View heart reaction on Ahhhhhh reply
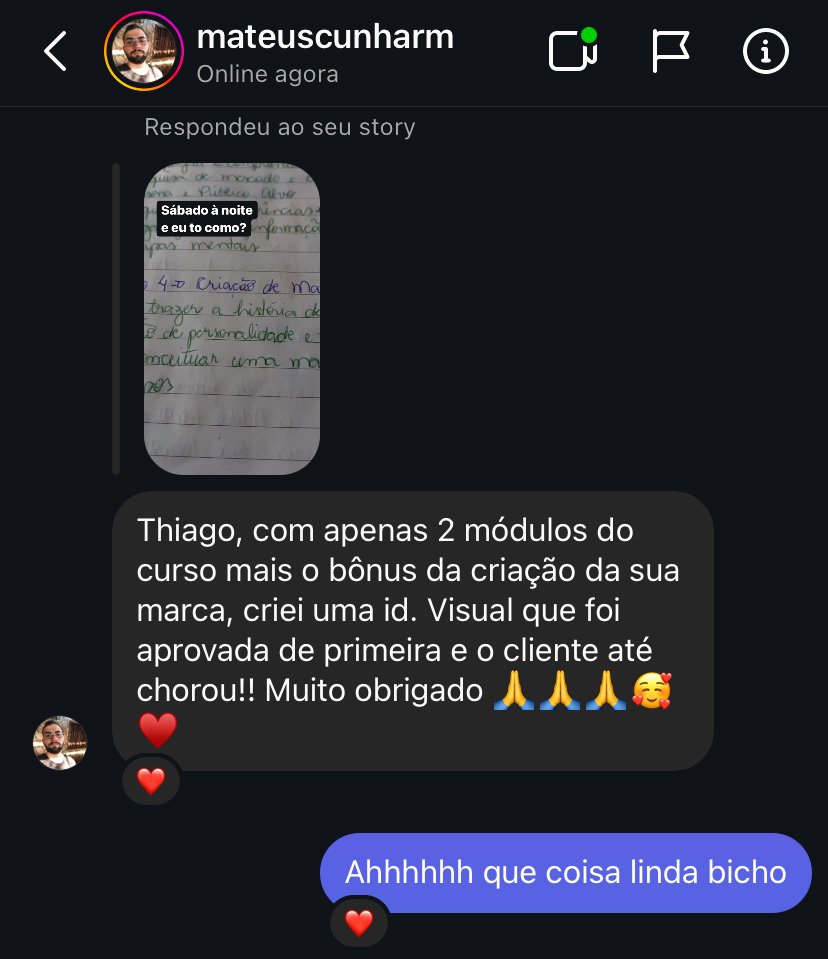This screenshot has height=959, width=828. pyautogui.click(x=358, y=923)
